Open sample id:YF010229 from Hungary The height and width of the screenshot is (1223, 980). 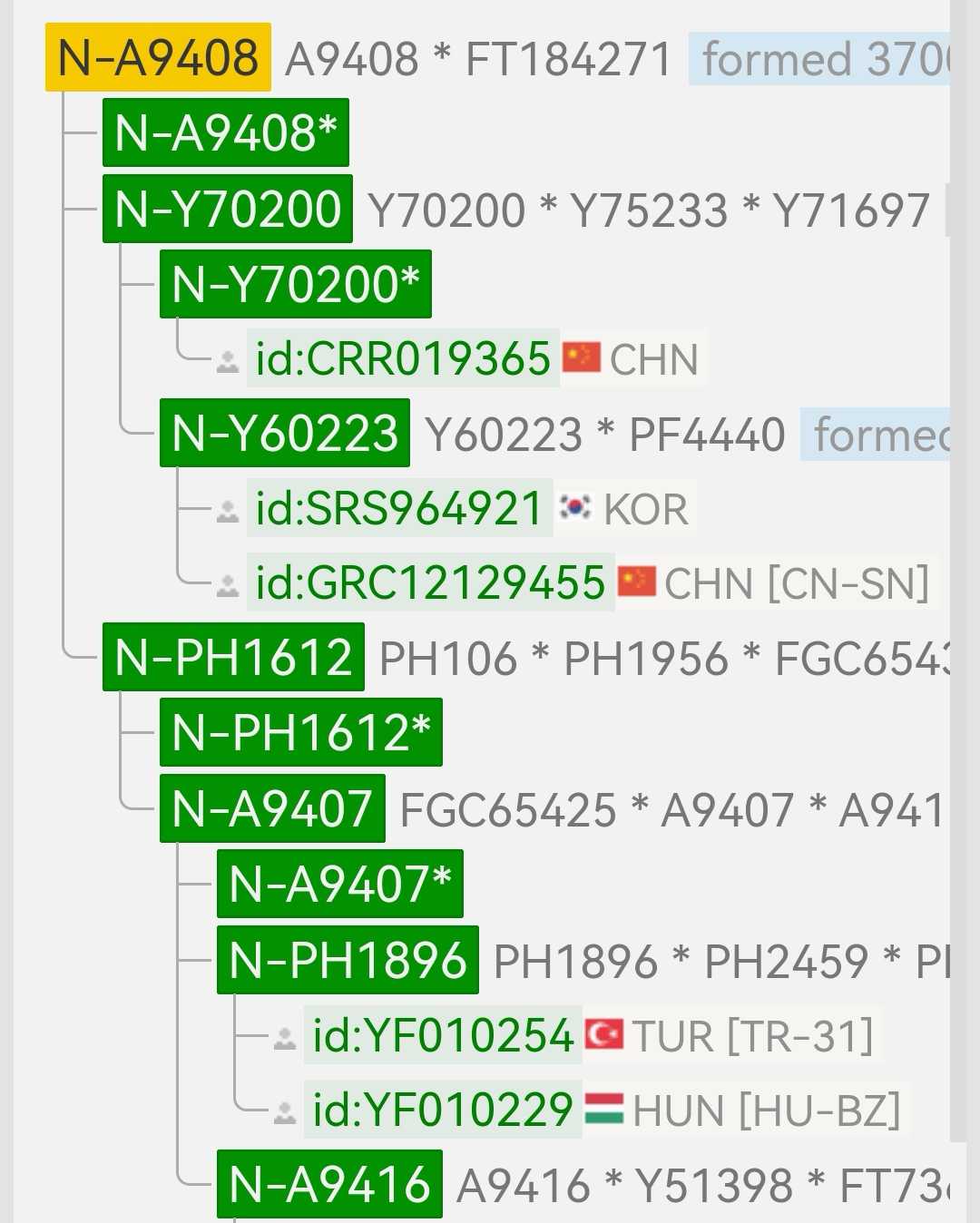tap(442, 1110)
